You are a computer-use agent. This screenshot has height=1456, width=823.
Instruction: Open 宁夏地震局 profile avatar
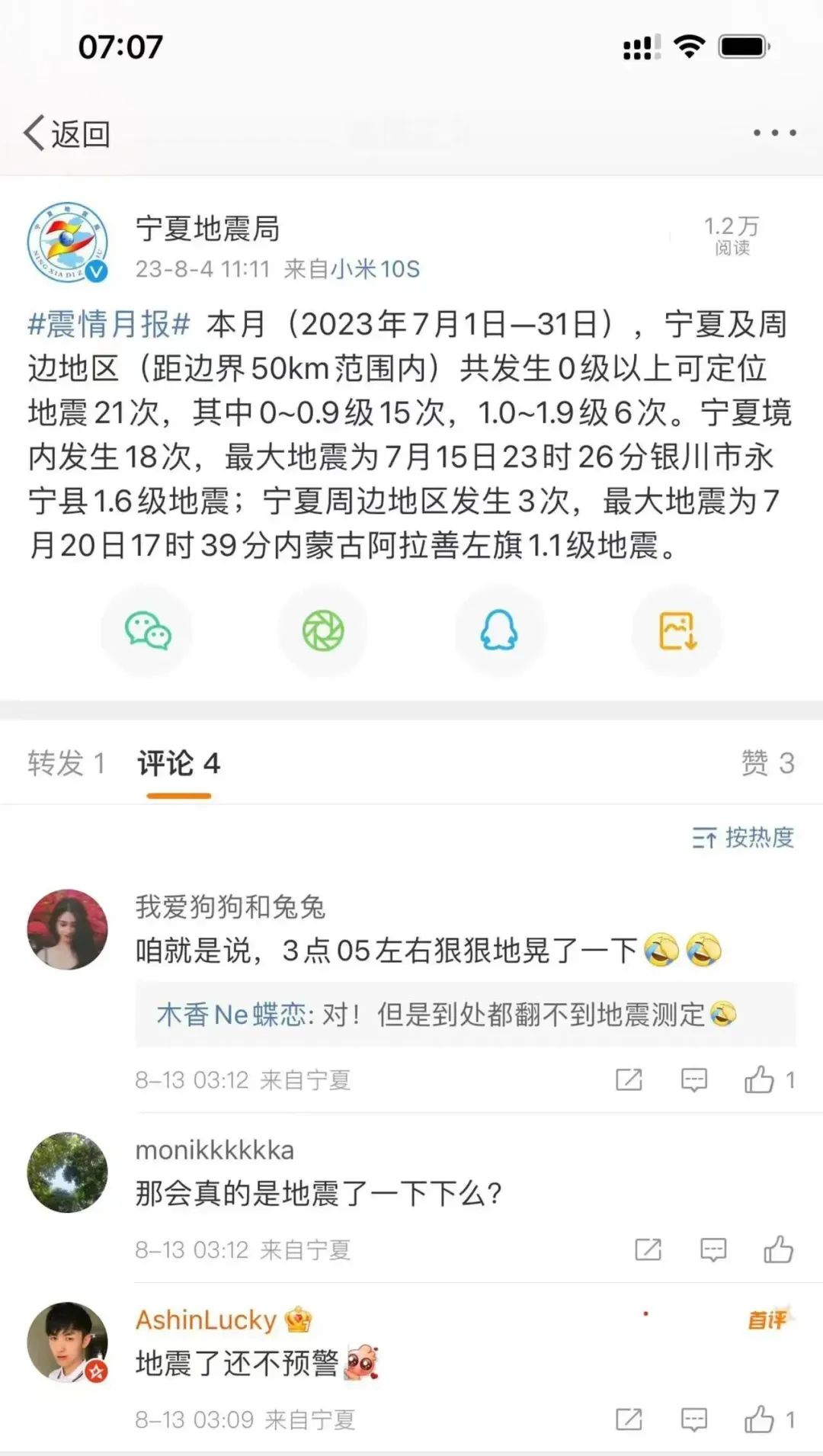(68, 242)
